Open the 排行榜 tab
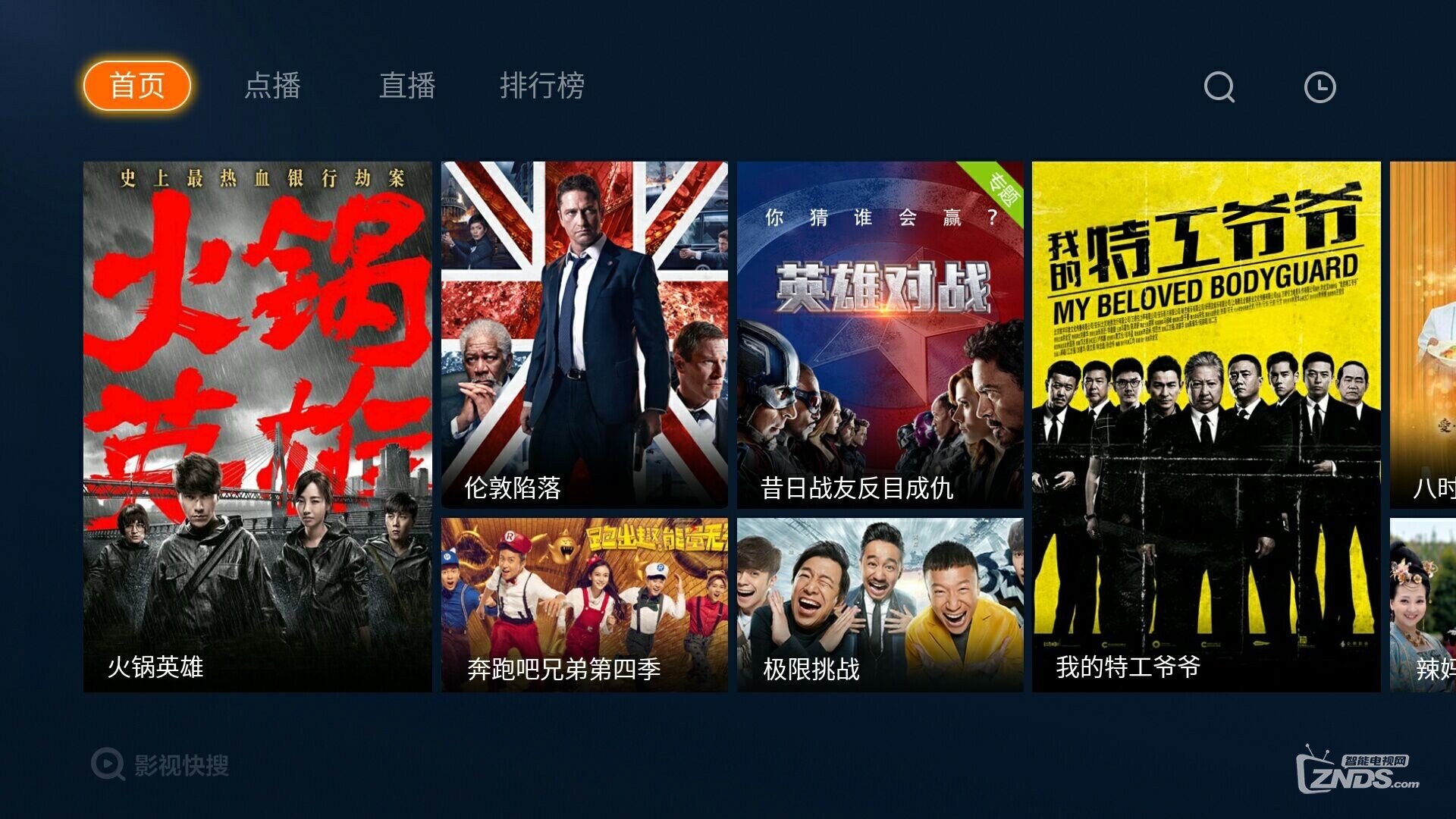 point(542,86)
